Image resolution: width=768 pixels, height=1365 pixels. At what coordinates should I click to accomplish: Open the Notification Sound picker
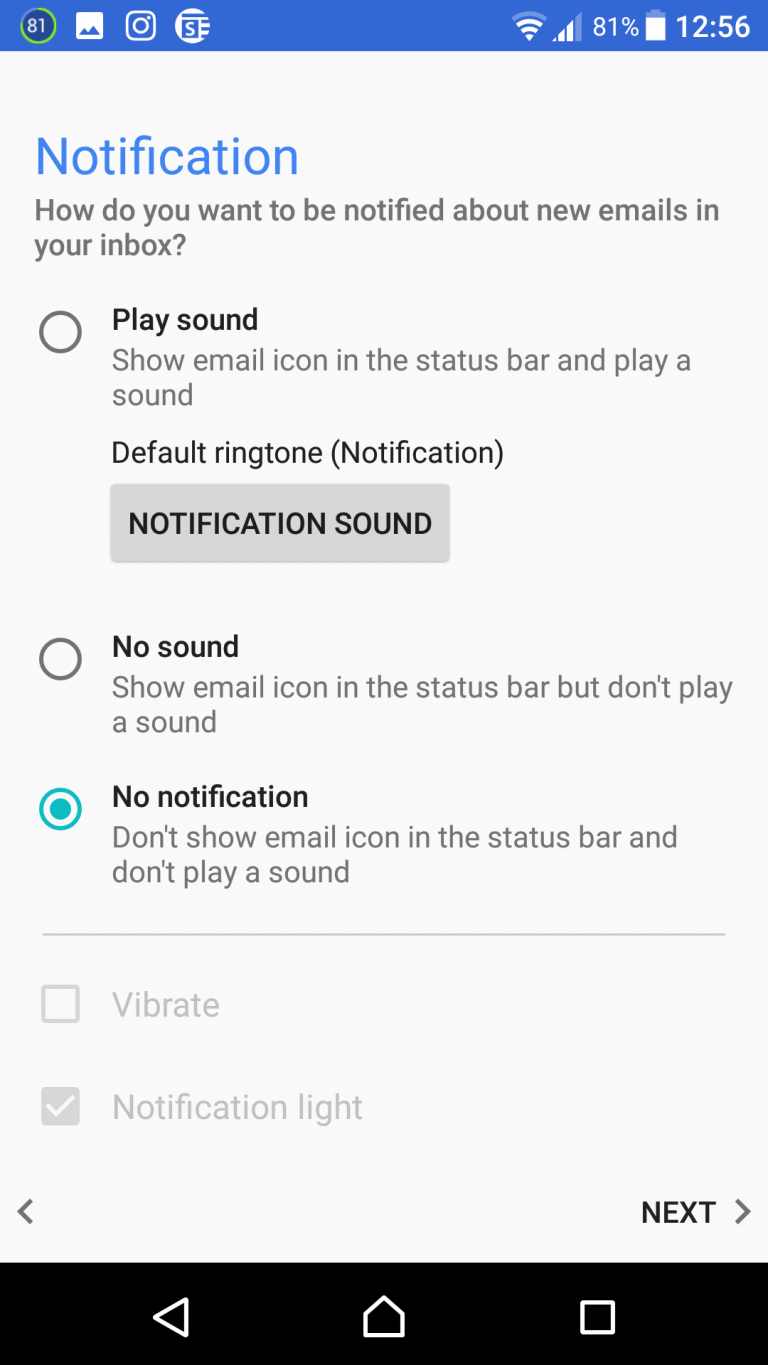coord(280,523)
